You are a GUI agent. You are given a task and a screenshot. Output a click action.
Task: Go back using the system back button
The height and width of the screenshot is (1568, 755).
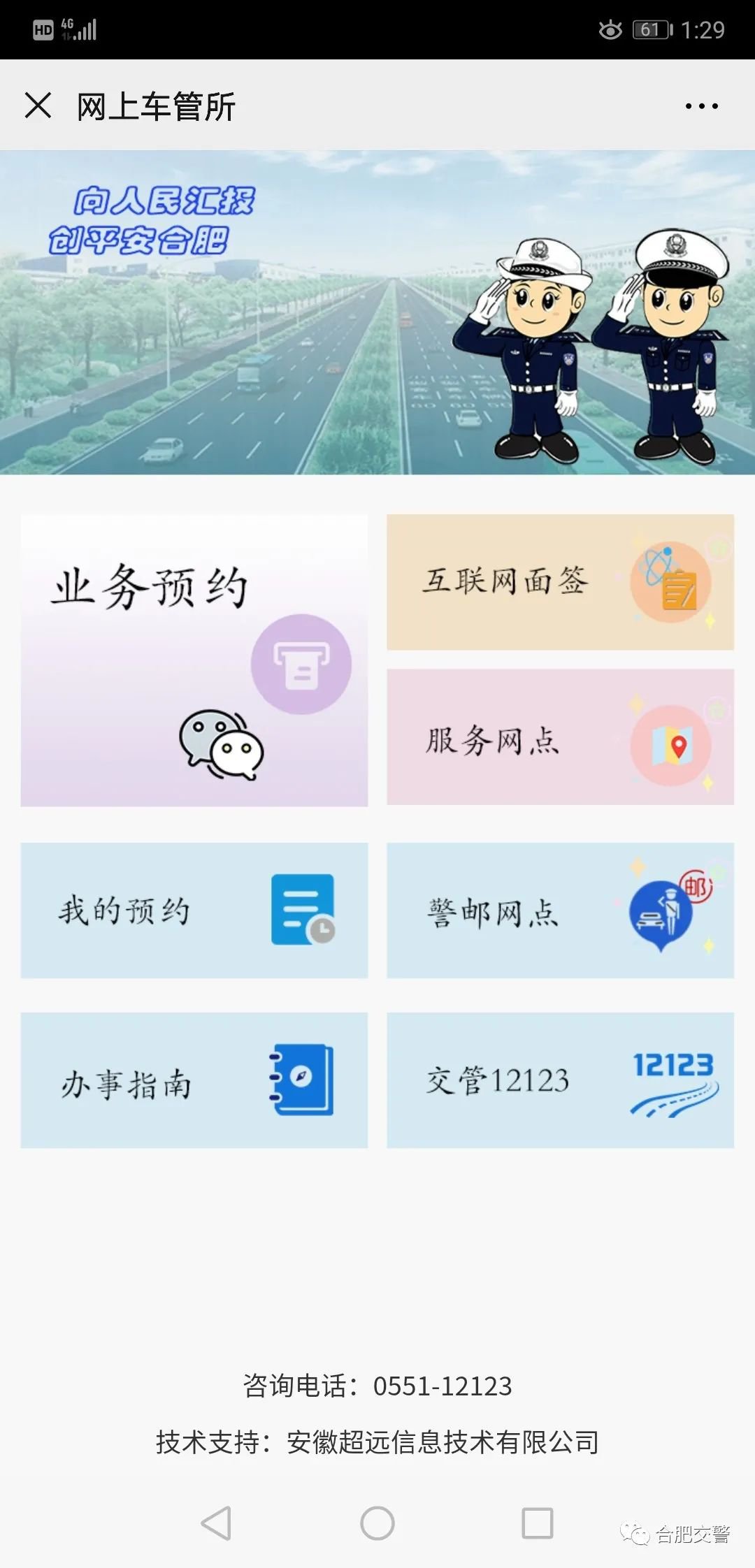(216, 1523)
